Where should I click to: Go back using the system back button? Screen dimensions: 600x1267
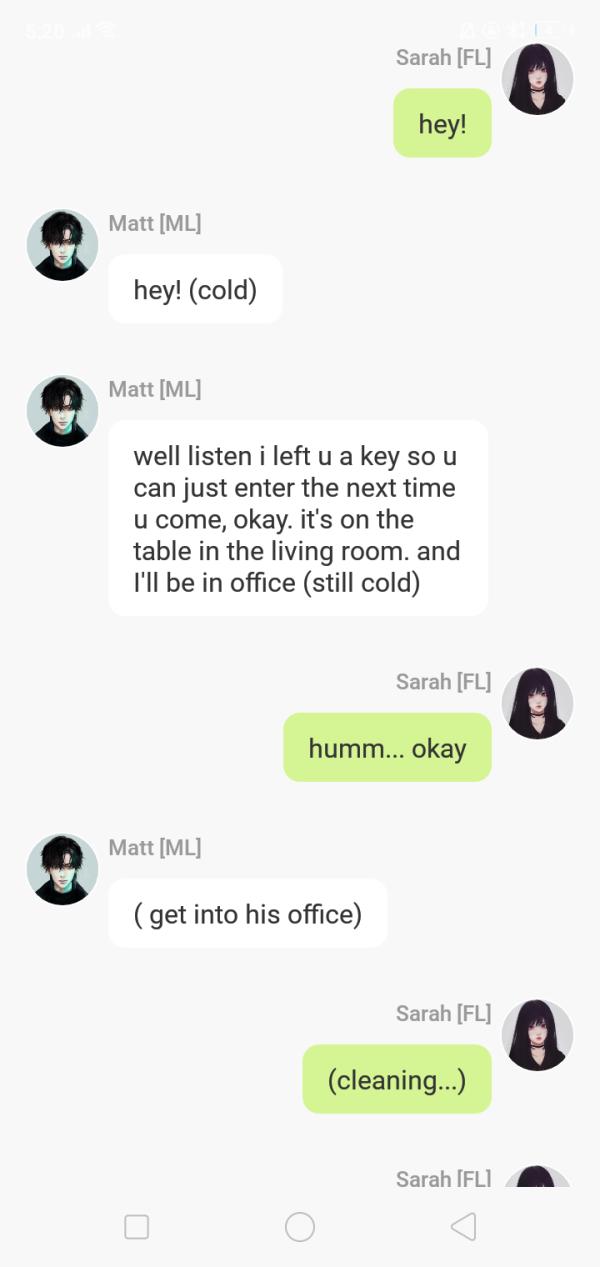(462, 1227)
